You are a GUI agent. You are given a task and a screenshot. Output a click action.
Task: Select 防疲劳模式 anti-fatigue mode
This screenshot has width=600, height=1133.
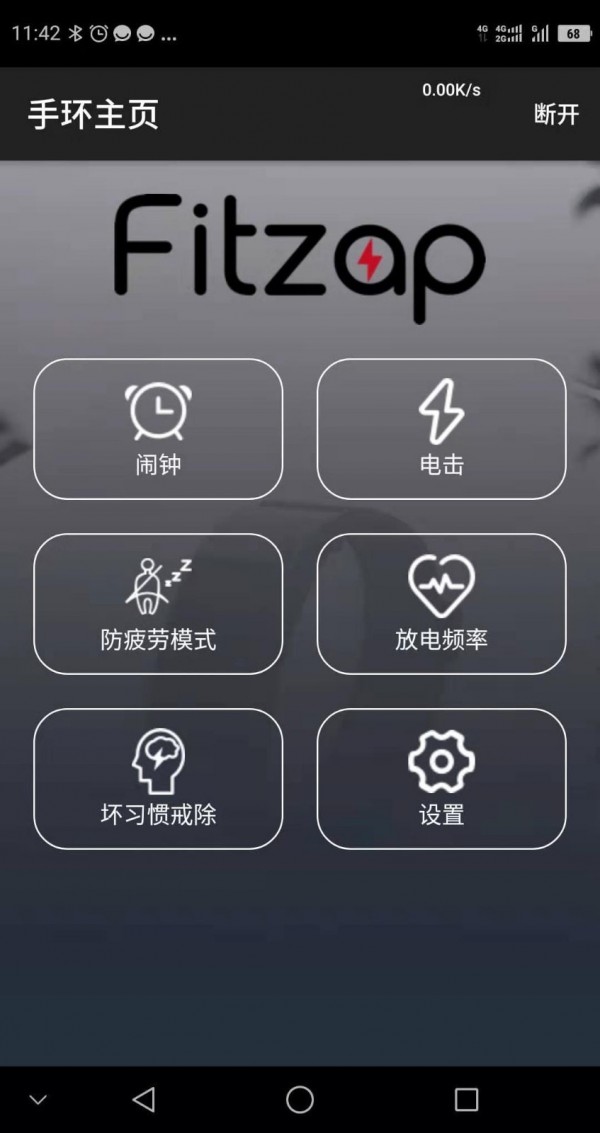(158, 604)
